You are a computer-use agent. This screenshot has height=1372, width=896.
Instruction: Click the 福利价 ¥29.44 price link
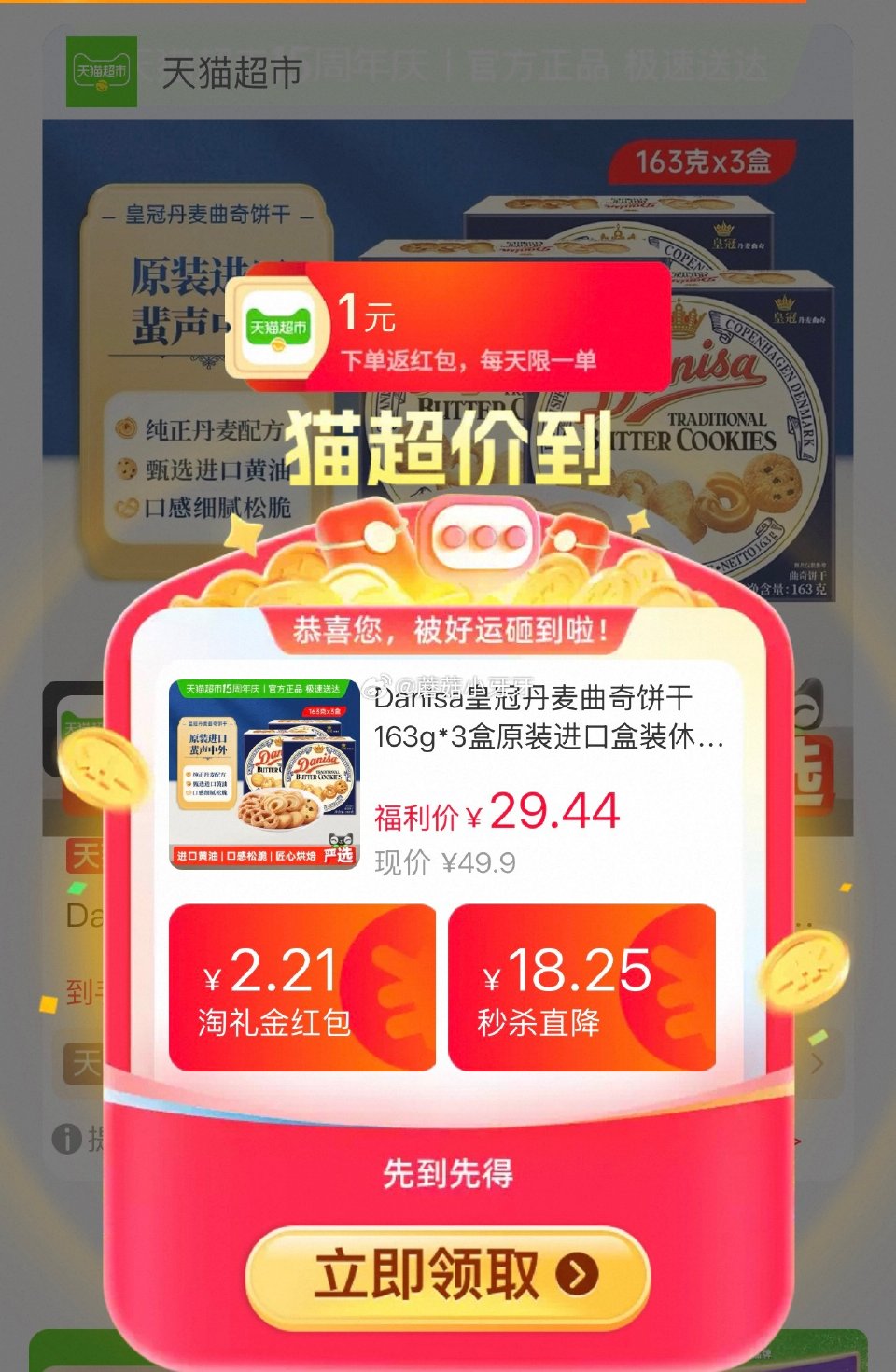495,812
